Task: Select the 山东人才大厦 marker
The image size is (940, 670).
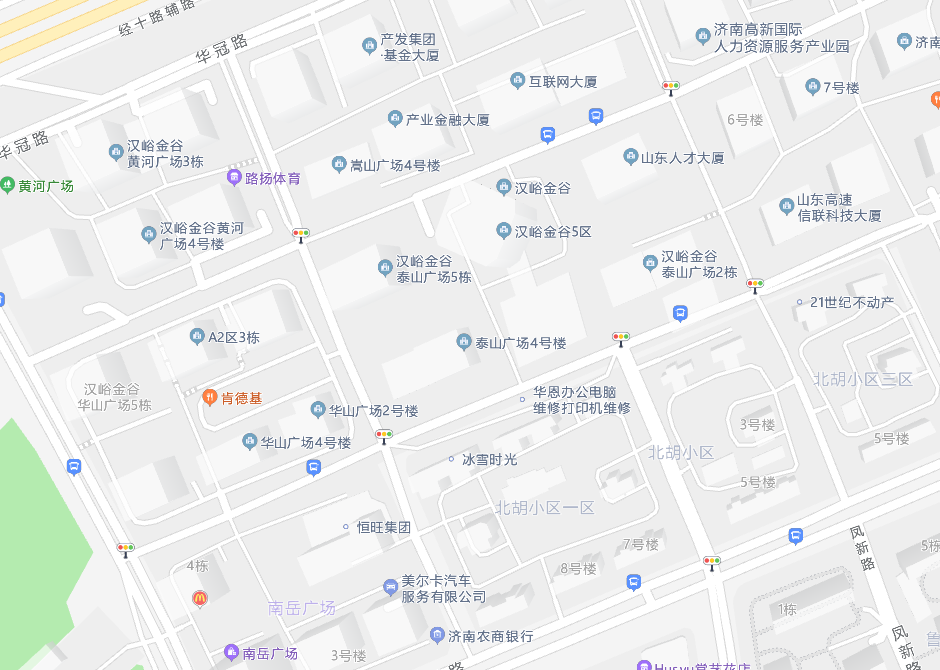Action: 630,157
